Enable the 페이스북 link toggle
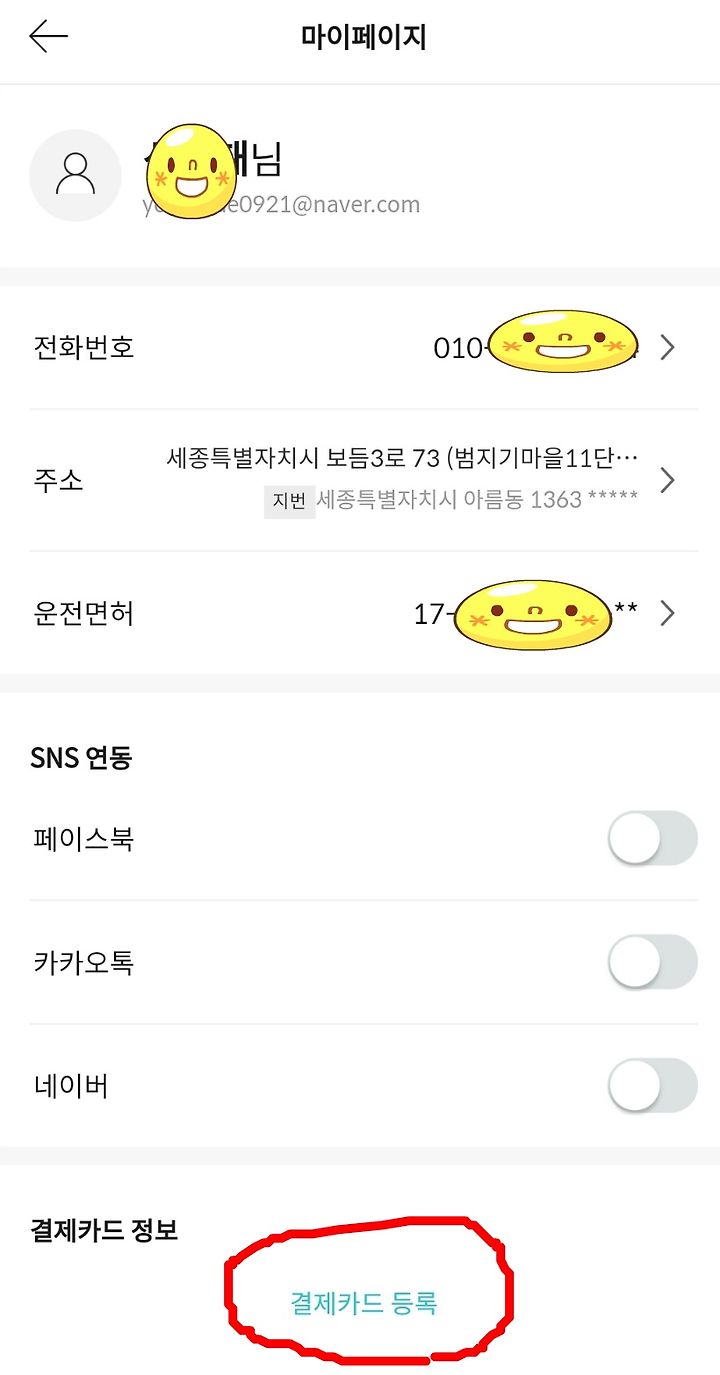The height and width of the screenshot is (1375, 720). pos(652,838)
